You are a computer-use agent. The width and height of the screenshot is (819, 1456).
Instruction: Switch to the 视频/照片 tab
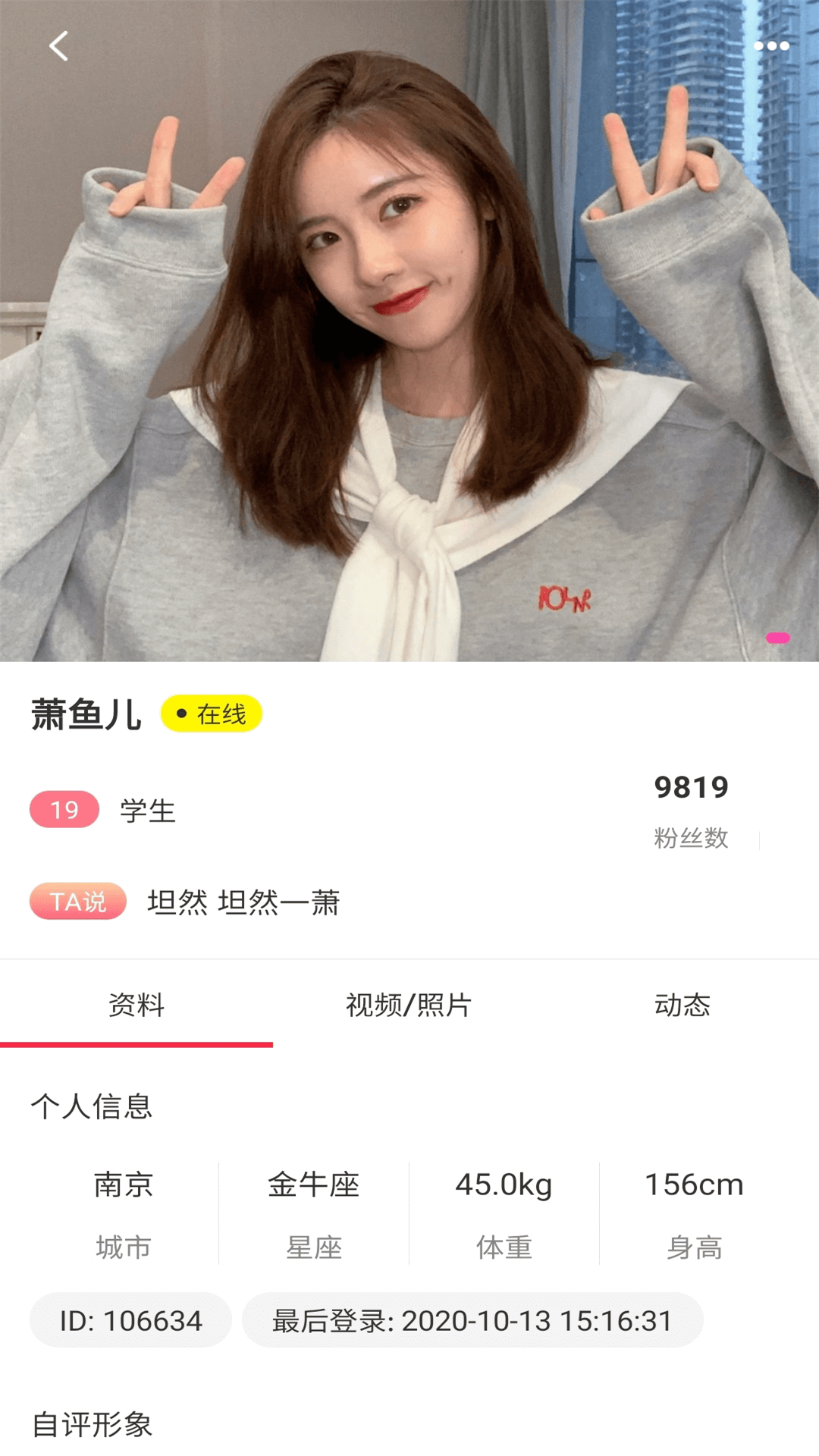point(409,1006)
